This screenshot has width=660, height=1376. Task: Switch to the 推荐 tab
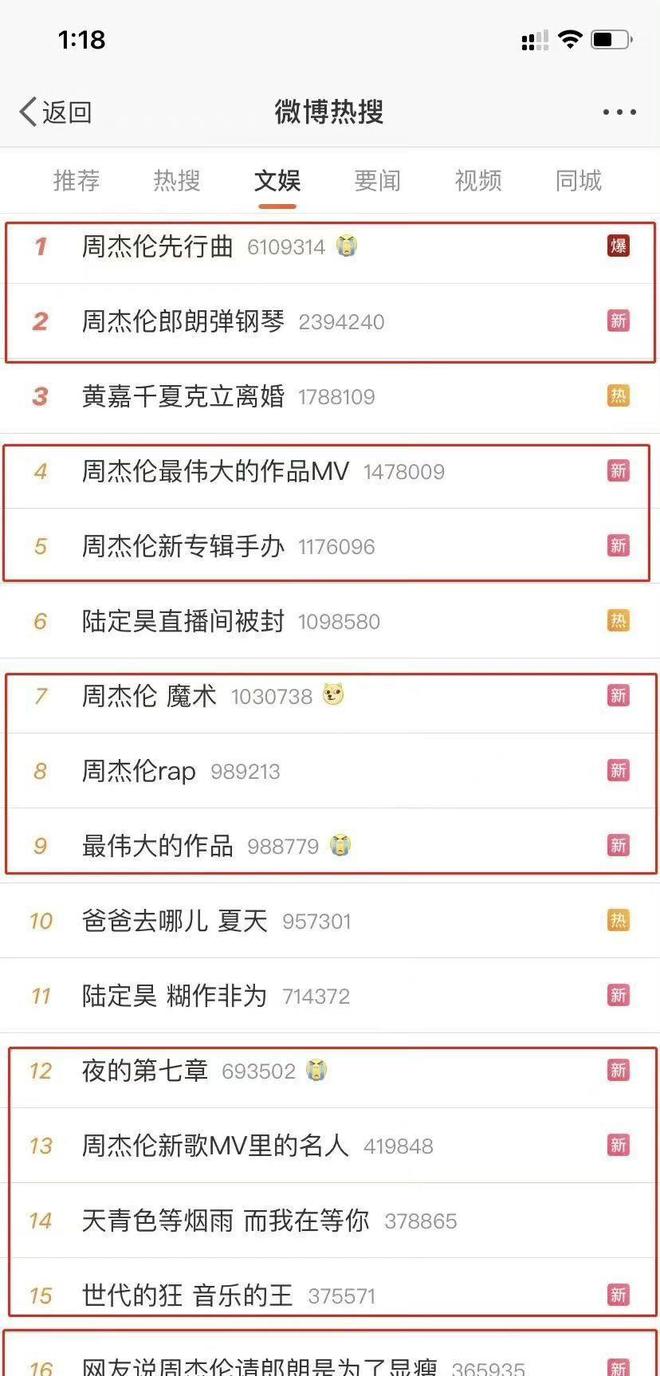tap(77, 181)
